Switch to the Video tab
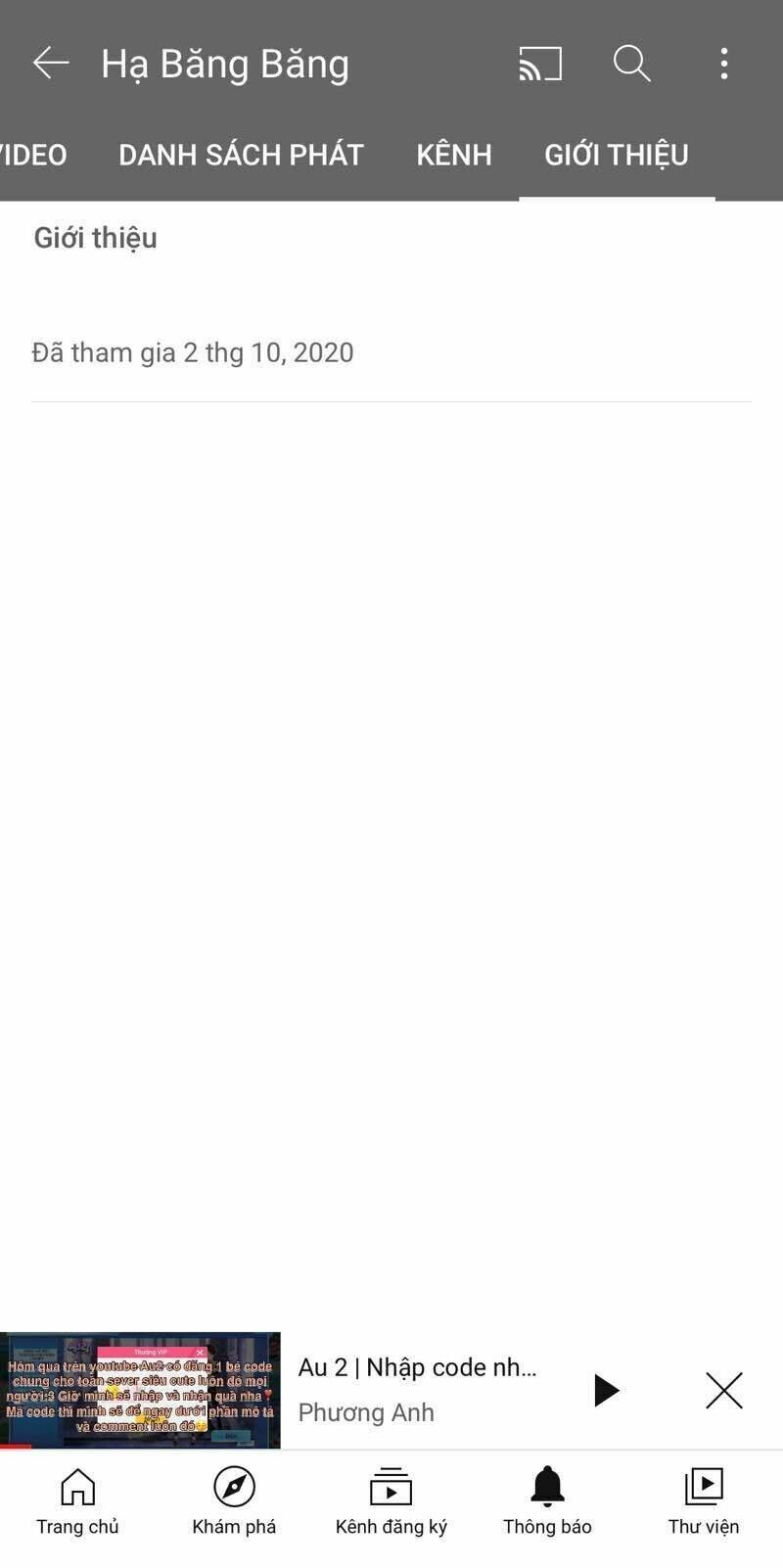 click(31, 155)
